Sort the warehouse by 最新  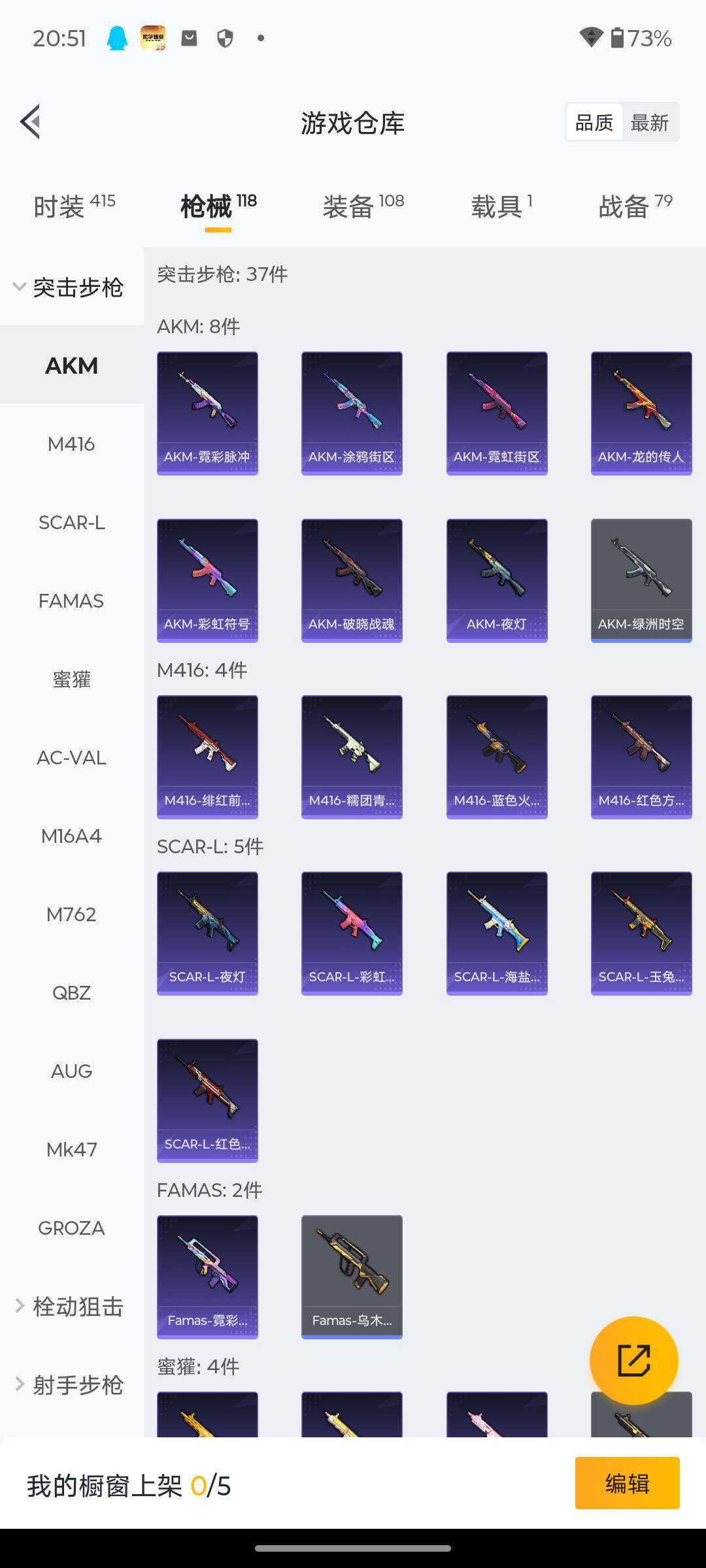click(650, 122)
